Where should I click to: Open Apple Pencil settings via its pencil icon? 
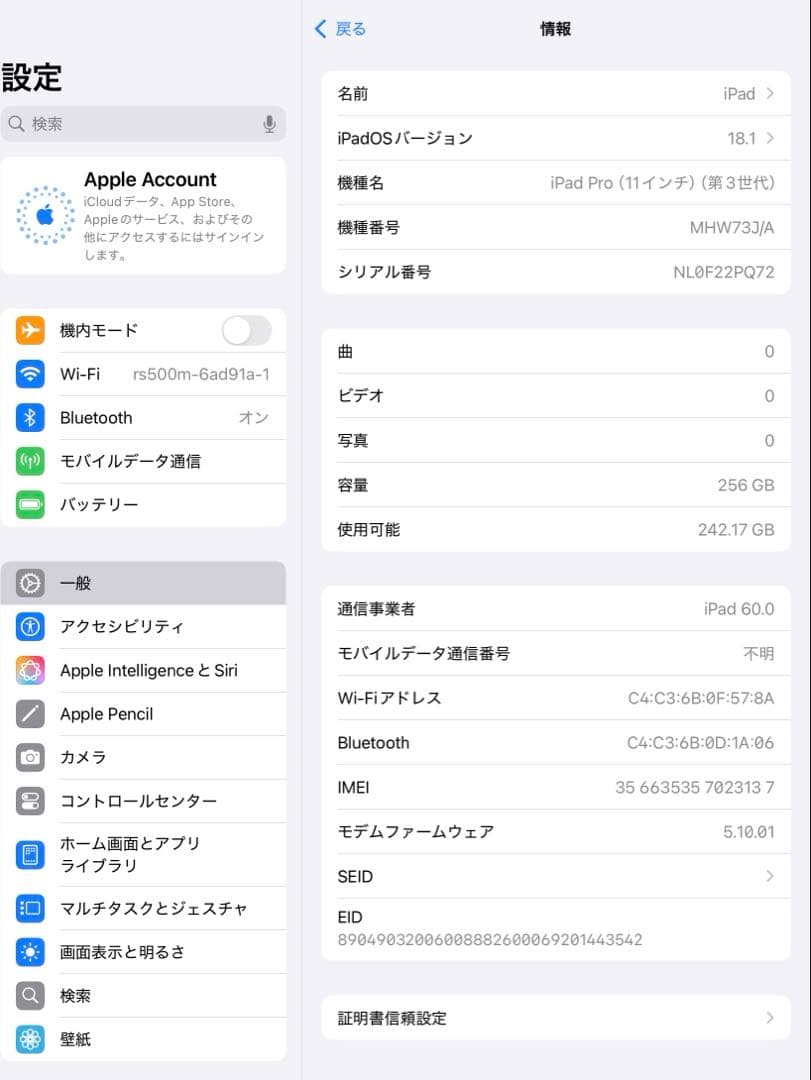pos(29,713)
